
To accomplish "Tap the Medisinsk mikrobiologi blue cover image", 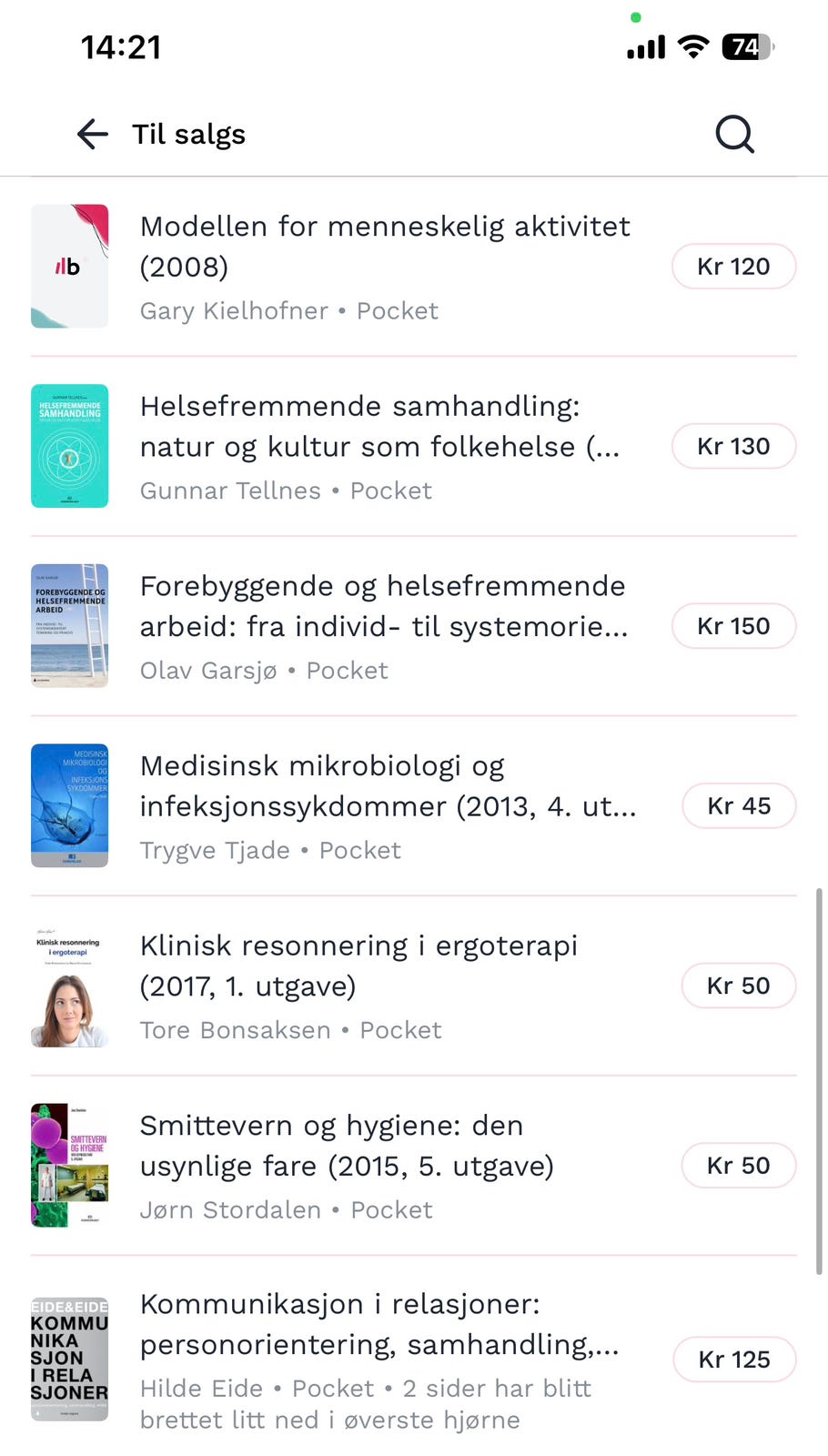I will [x=69, y=806].
